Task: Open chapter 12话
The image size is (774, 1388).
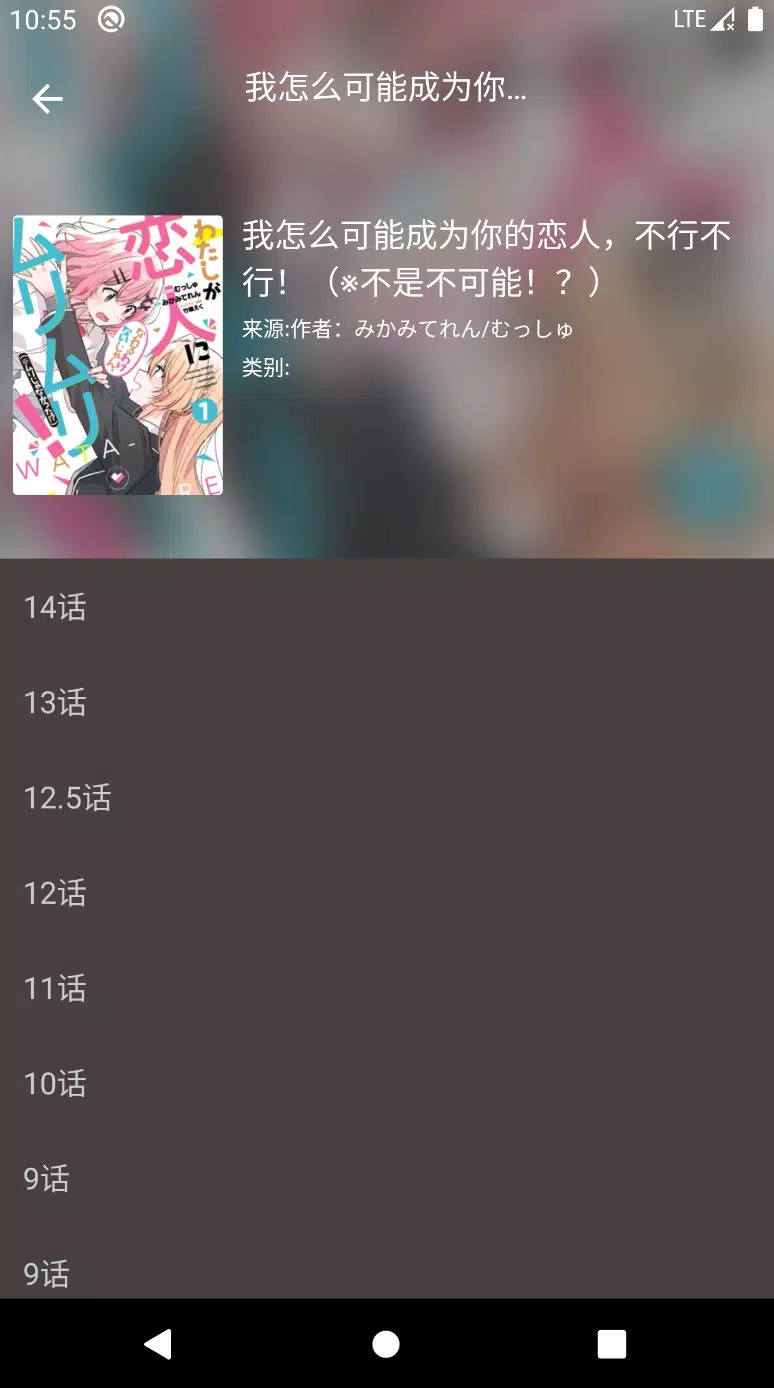Action: tap(387, 892)
